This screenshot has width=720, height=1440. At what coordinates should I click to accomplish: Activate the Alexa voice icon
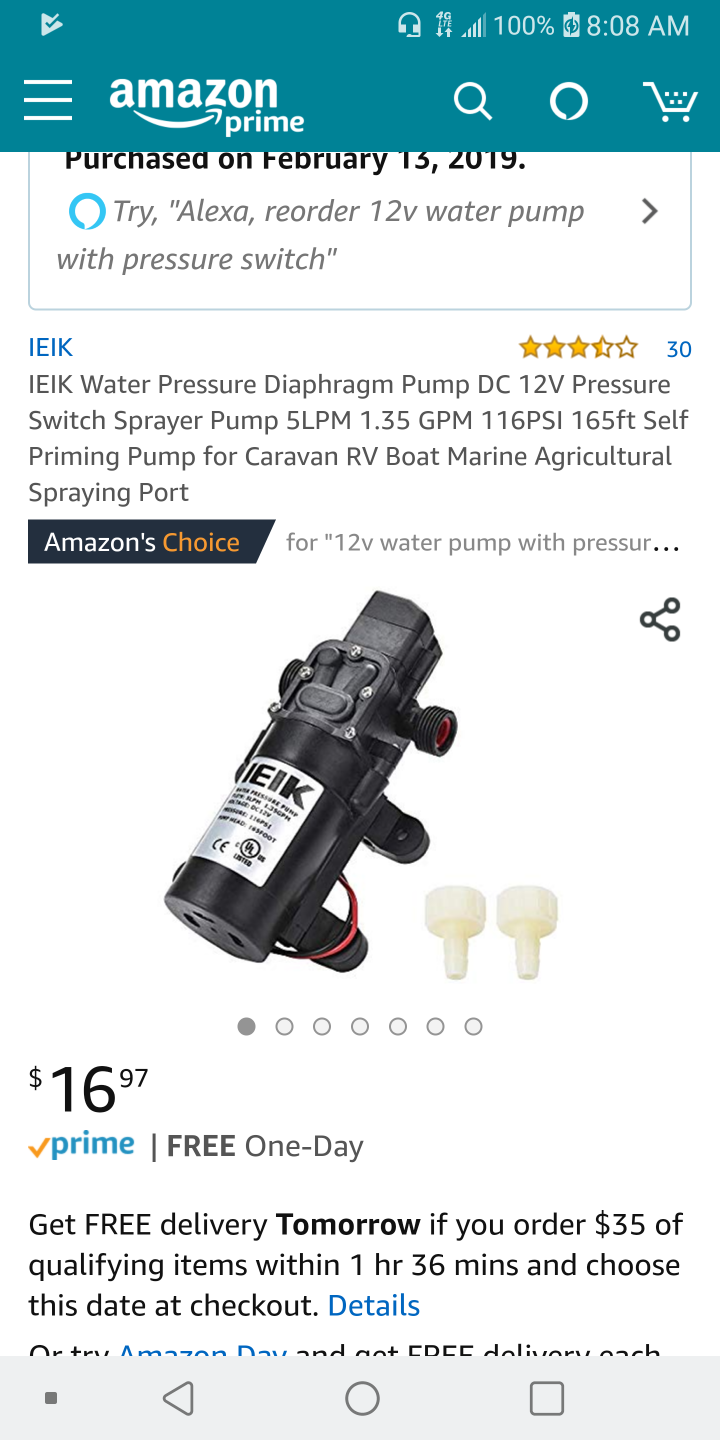(x=569, y=101)
